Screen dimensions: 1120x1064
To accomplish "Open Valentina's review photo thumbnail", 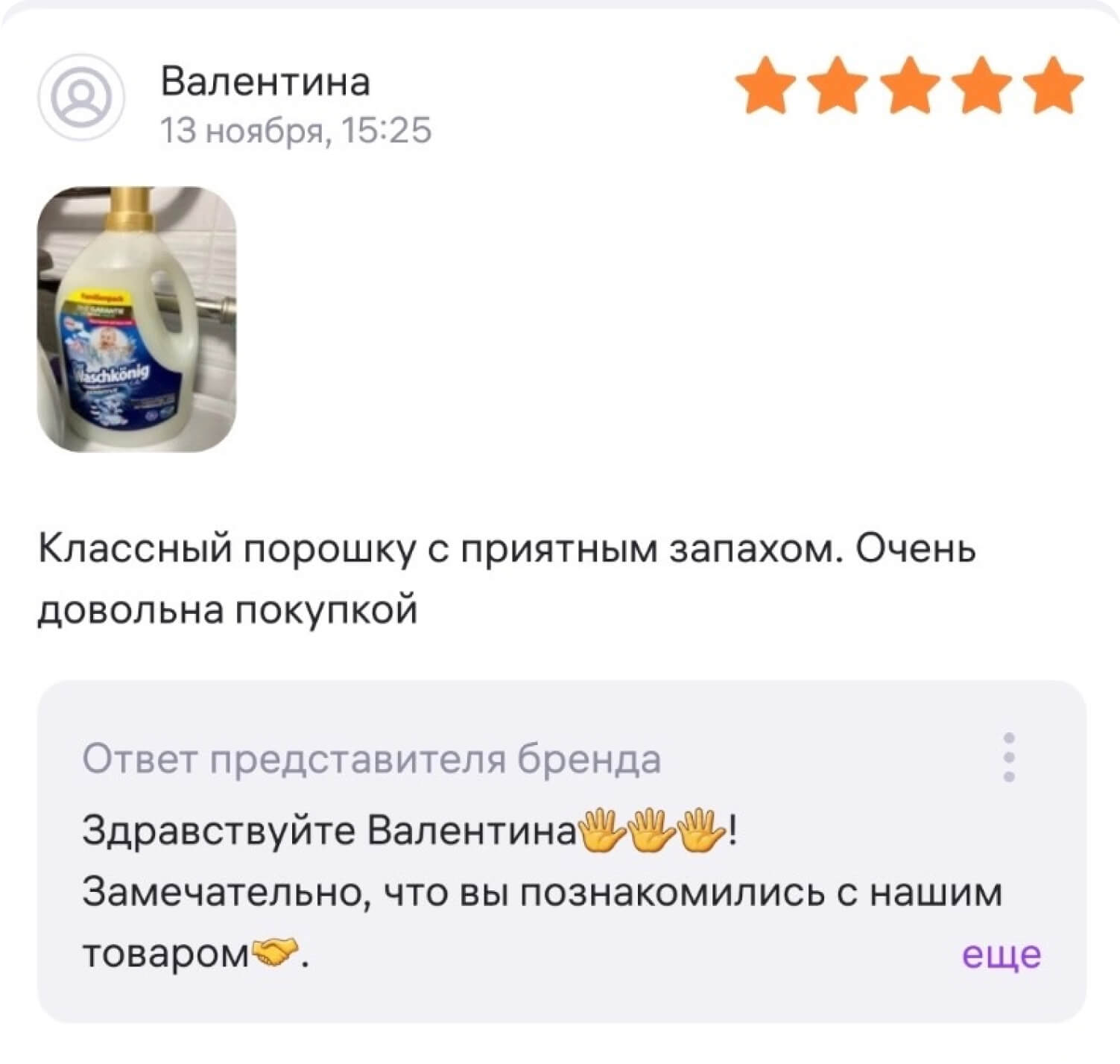I will click(136, 318).
